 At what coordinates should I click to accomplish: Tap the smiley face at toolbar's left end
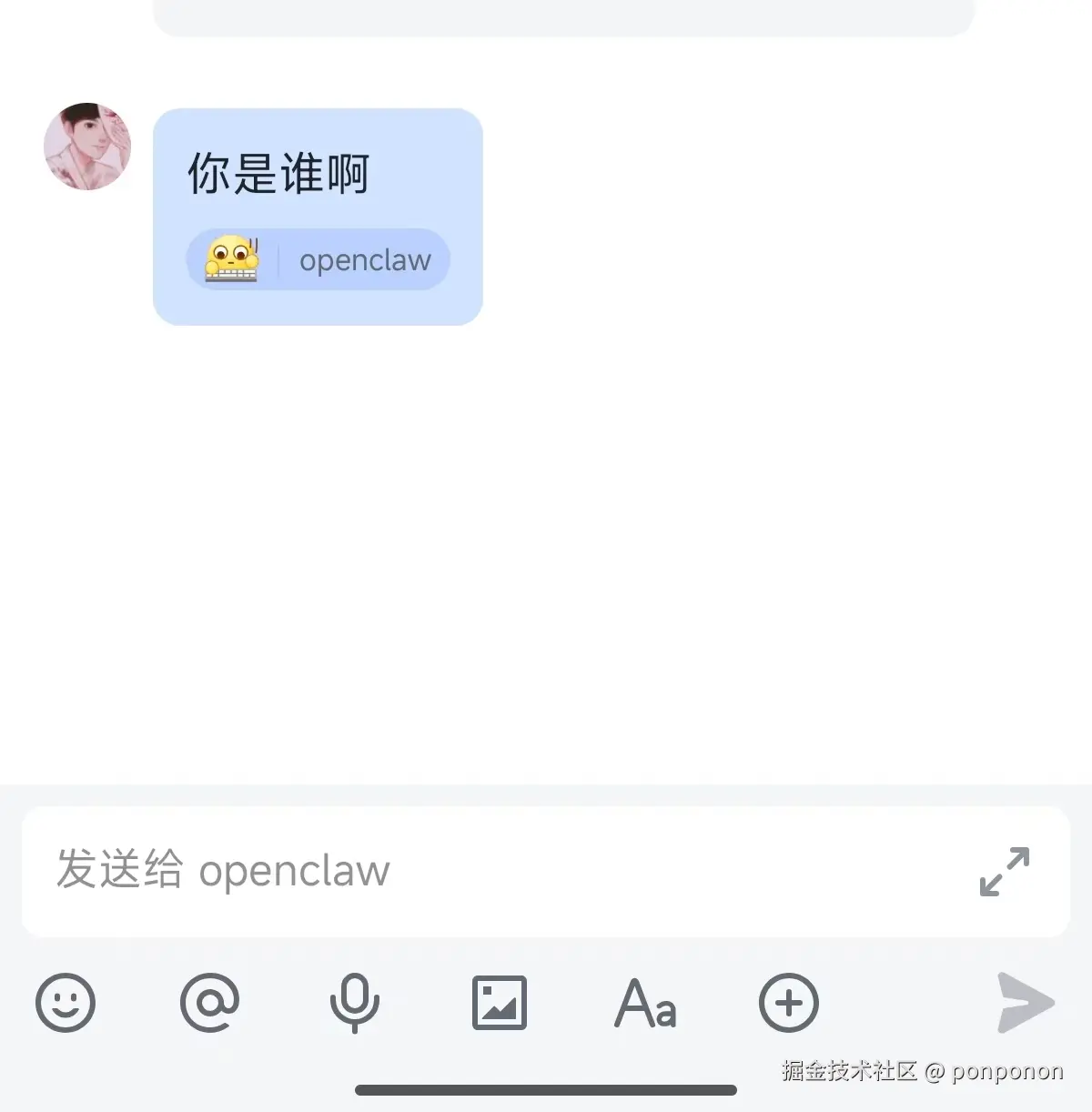[x=65, y=1003]
